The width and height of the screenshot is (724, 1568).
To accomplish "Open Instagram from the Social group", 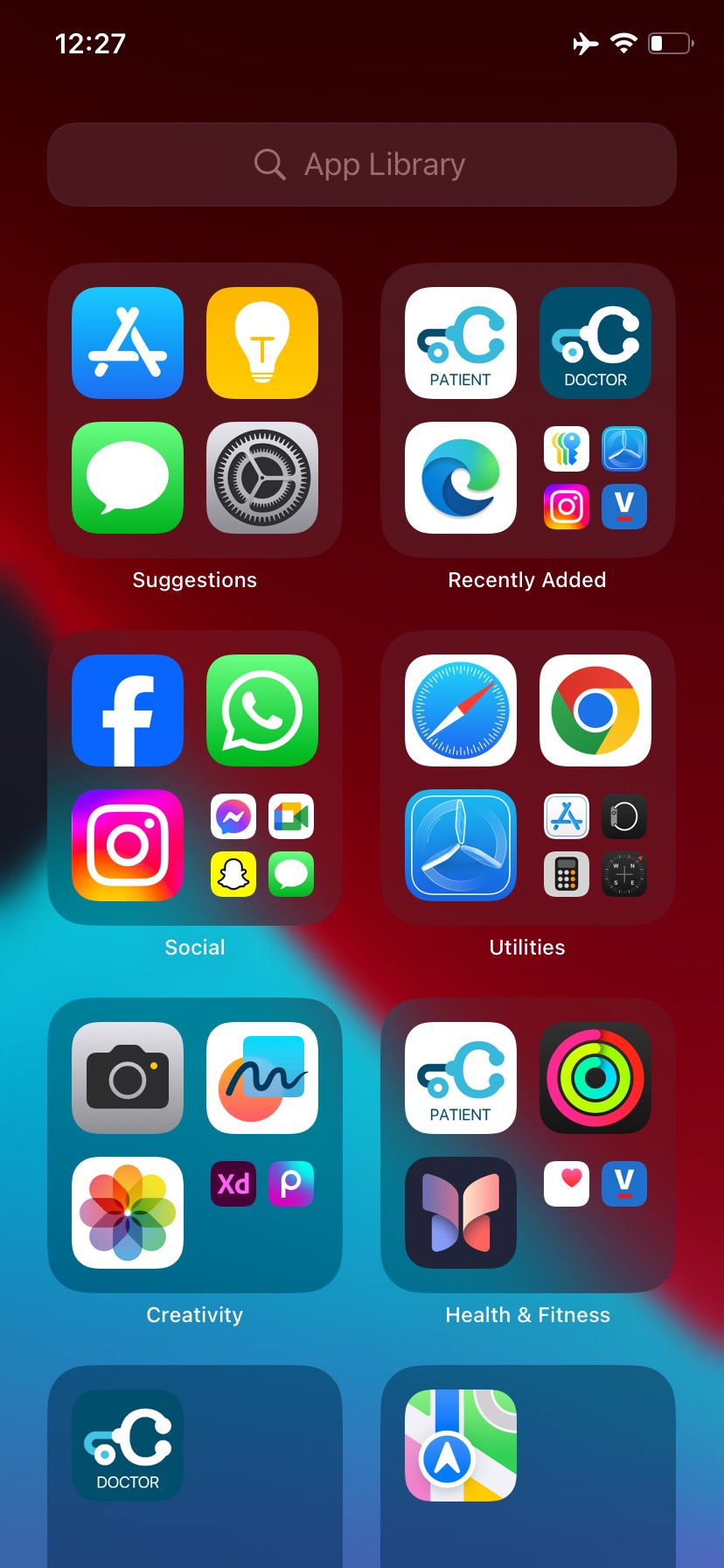I will coord(128,845).
